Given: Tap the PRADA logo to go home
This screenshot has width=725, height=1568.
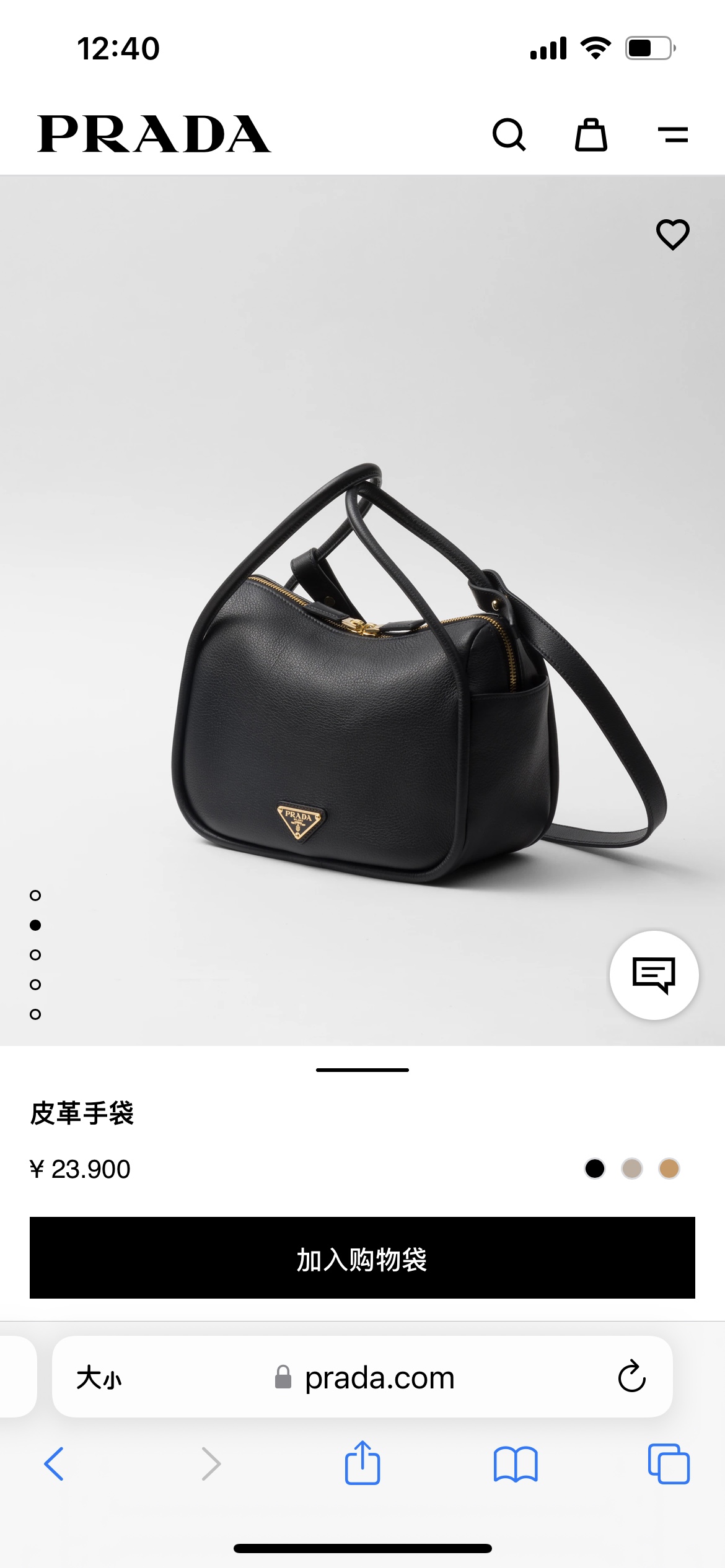Looking at the screenshot, I should (x=154, y=134).
